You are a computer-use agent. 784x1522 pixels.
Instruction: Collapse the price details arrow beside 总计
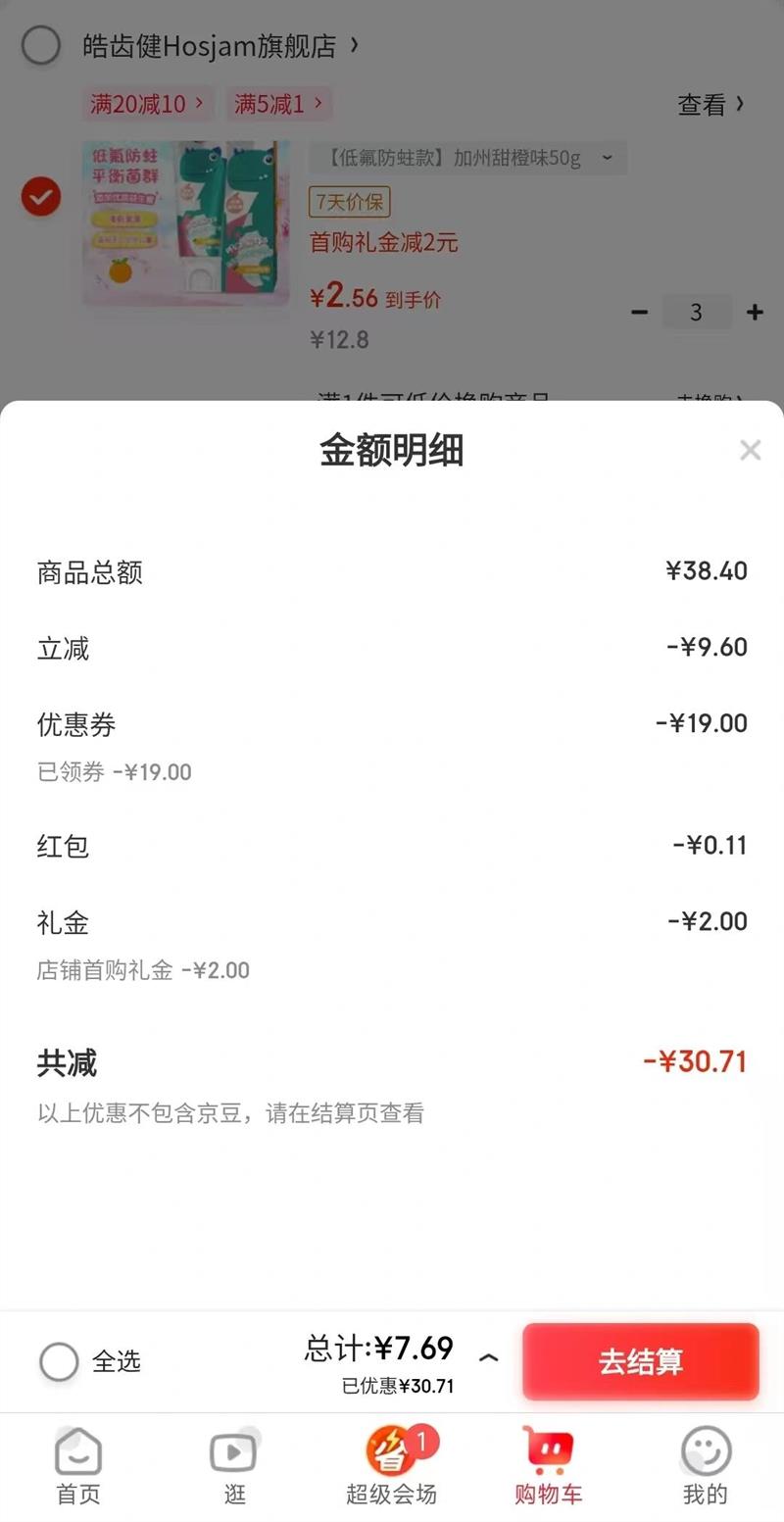pos(488,1357)
